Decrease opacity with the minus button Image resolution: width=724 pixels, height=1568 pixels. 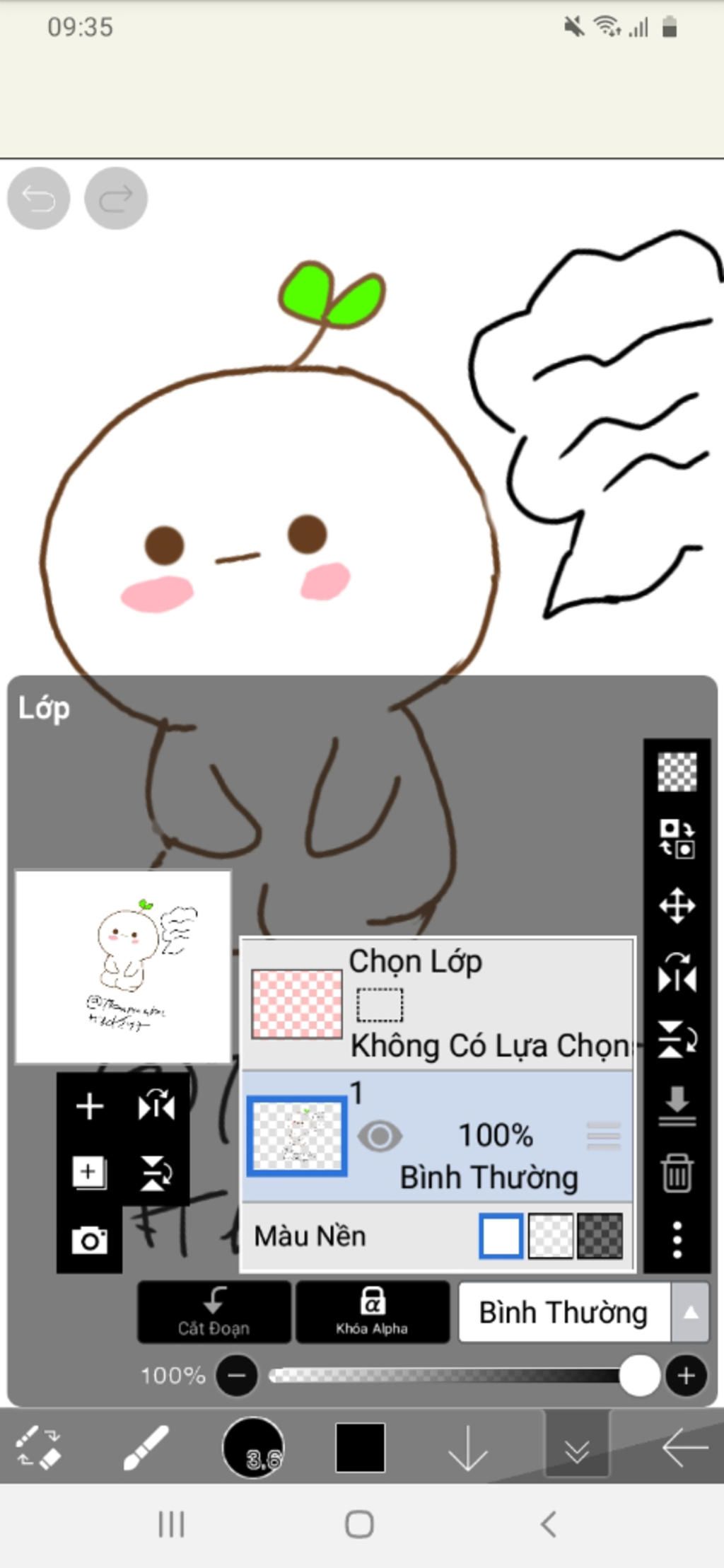click(237, 1376)
